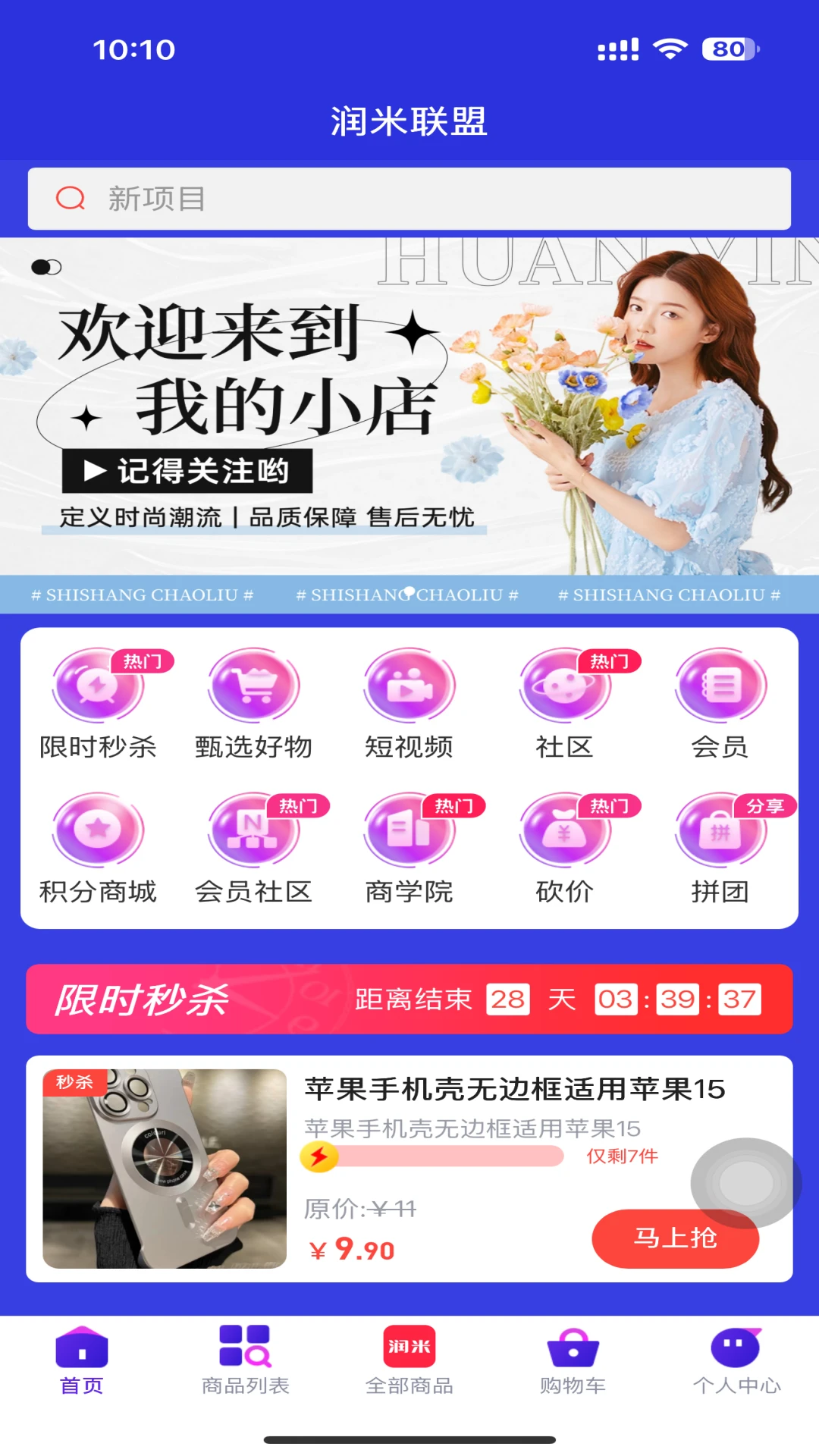Select the 甄选好物 shopping cart icon
Viewport: 819px width, 1456px height.
[253, 686]
